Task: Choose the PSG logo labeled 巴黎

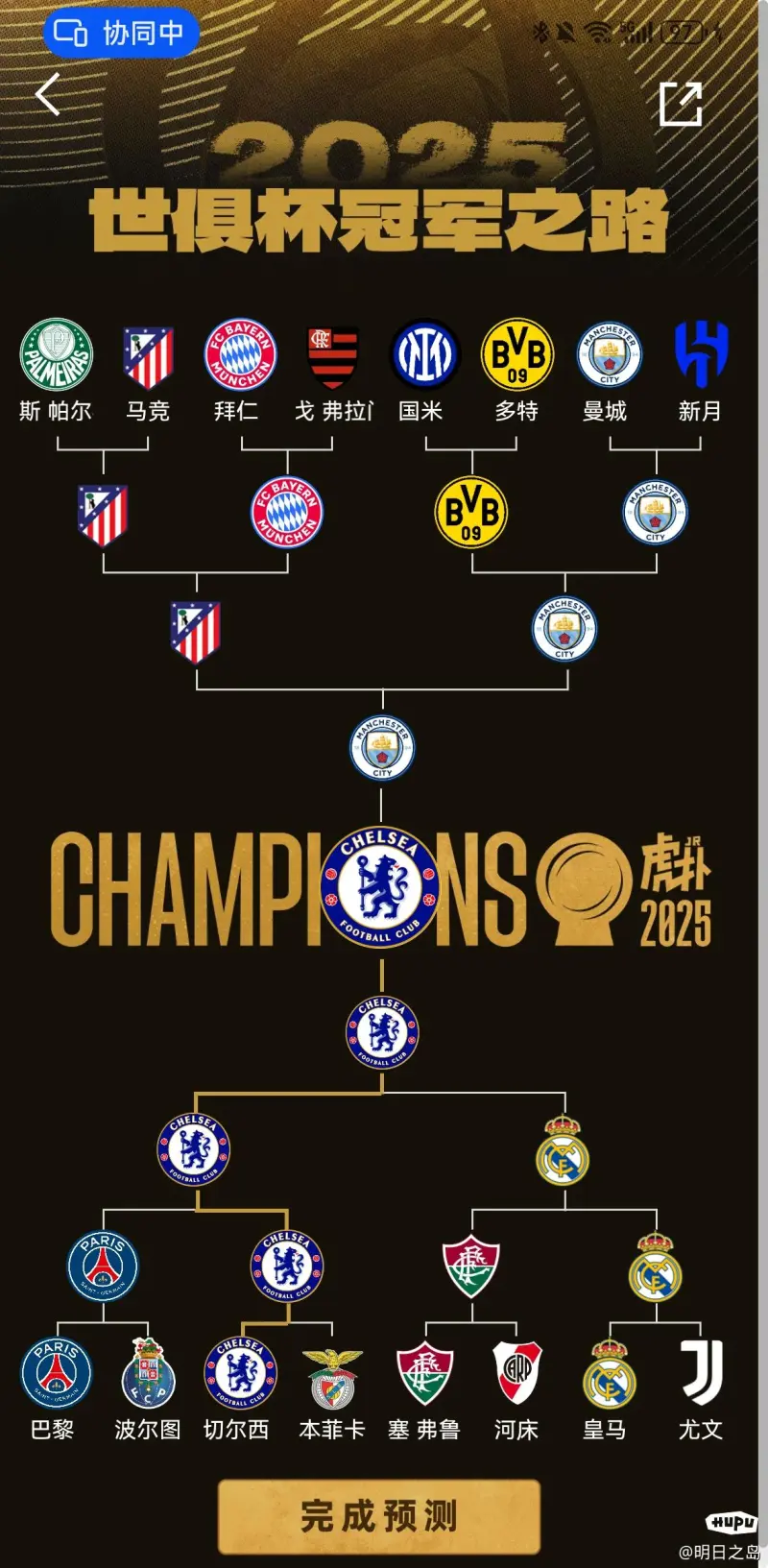Action: tap(57, 1373)
